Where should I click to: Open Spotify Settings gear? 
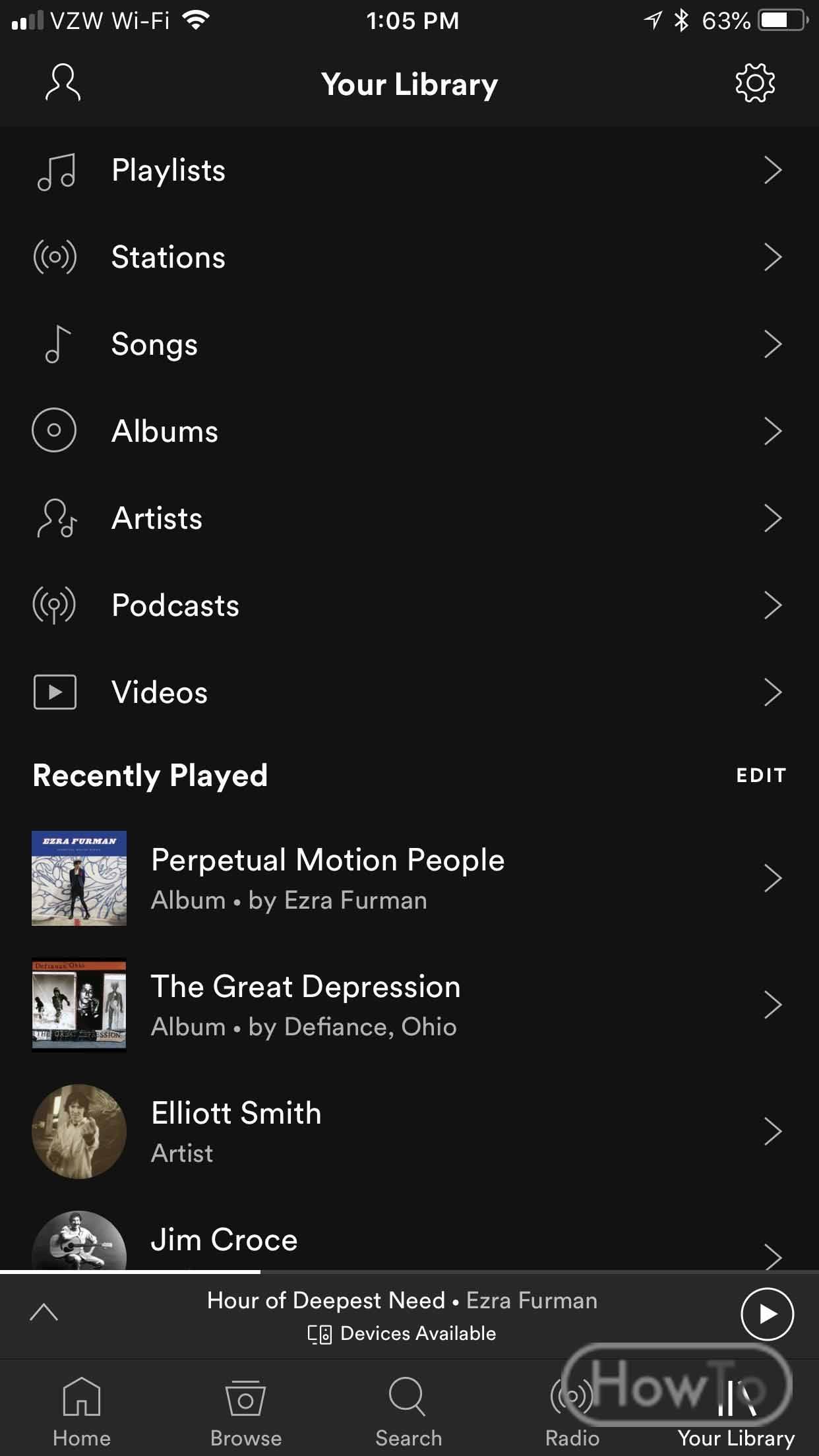[756, 83]
